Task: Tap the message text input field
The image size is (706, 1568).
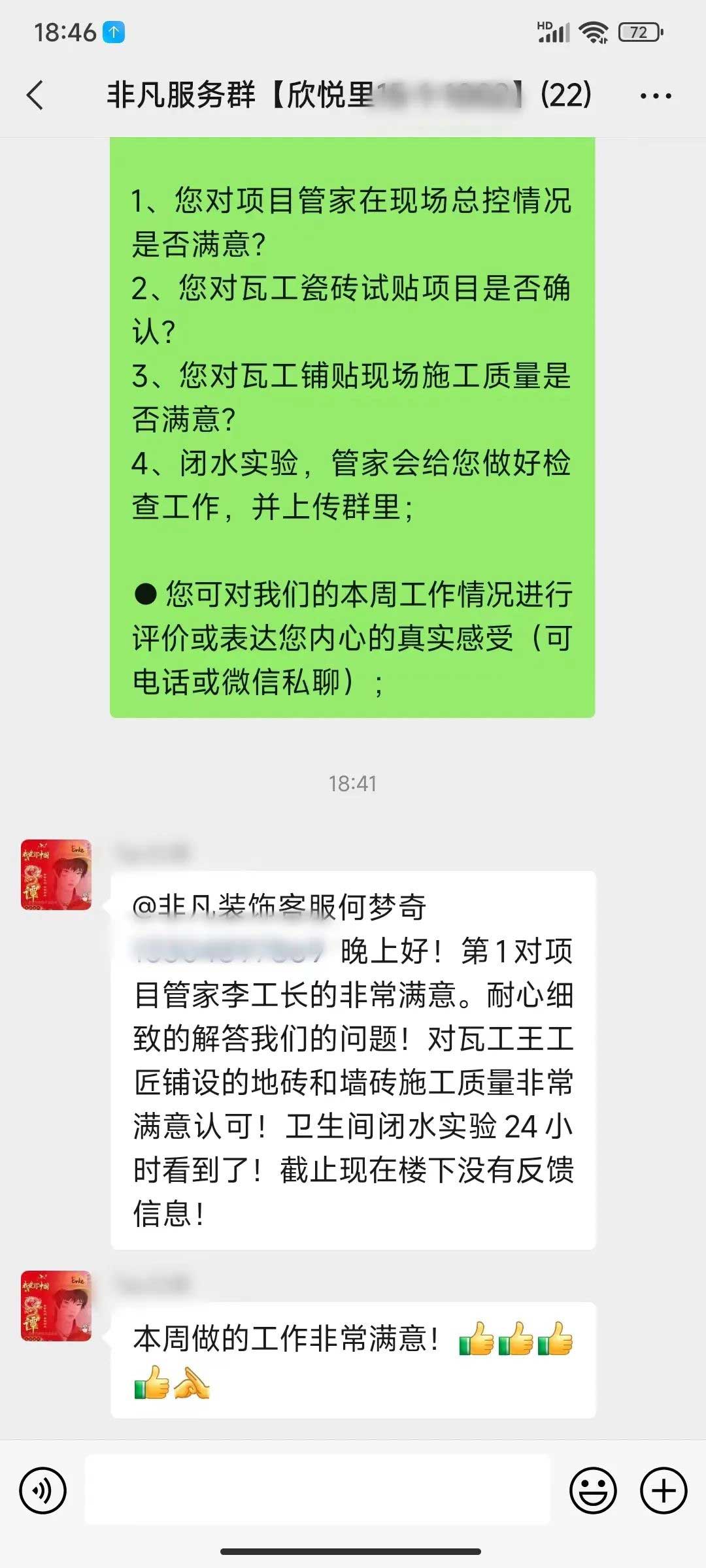Action: pyautogui.click(x=318, y=1490)
